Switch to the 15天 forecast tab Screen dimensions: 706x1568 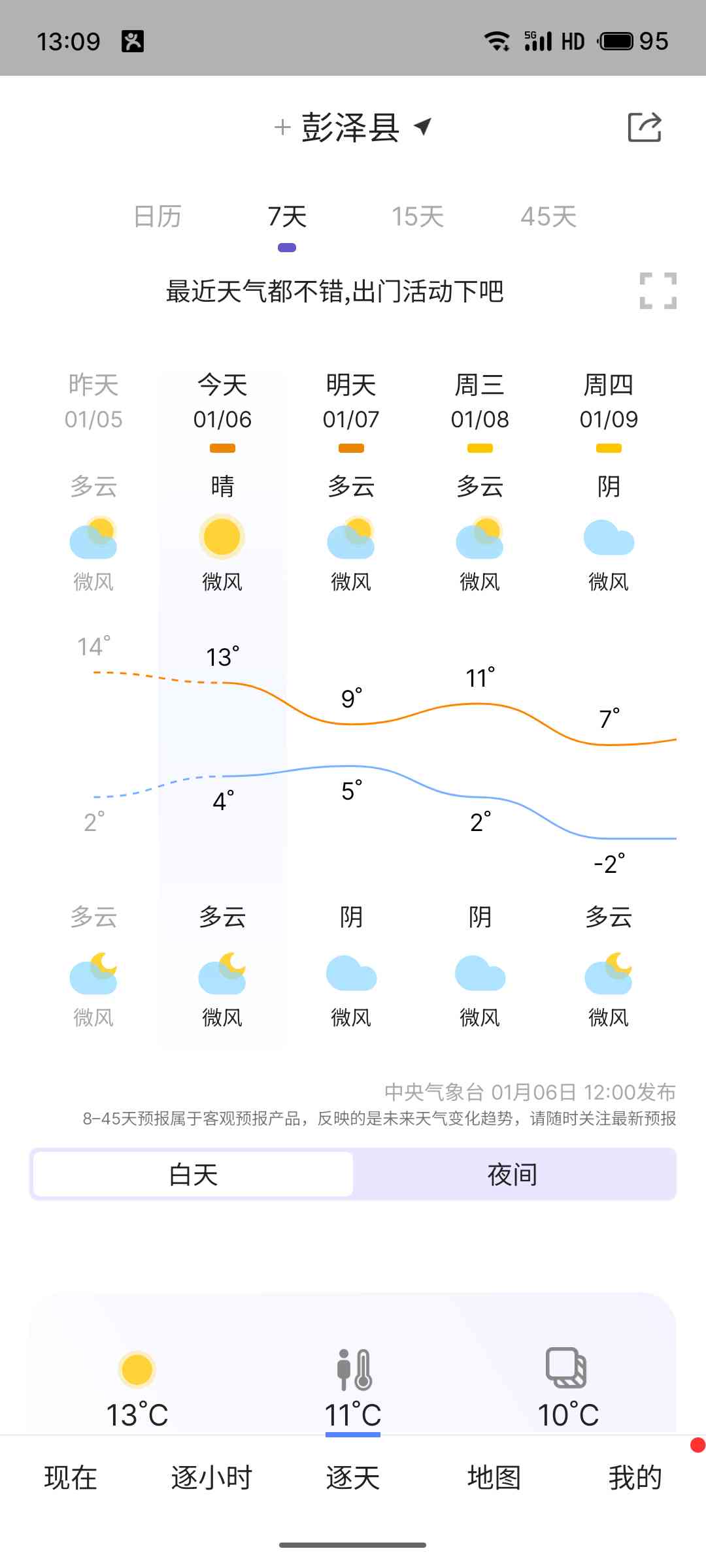(x=418, y=216)
